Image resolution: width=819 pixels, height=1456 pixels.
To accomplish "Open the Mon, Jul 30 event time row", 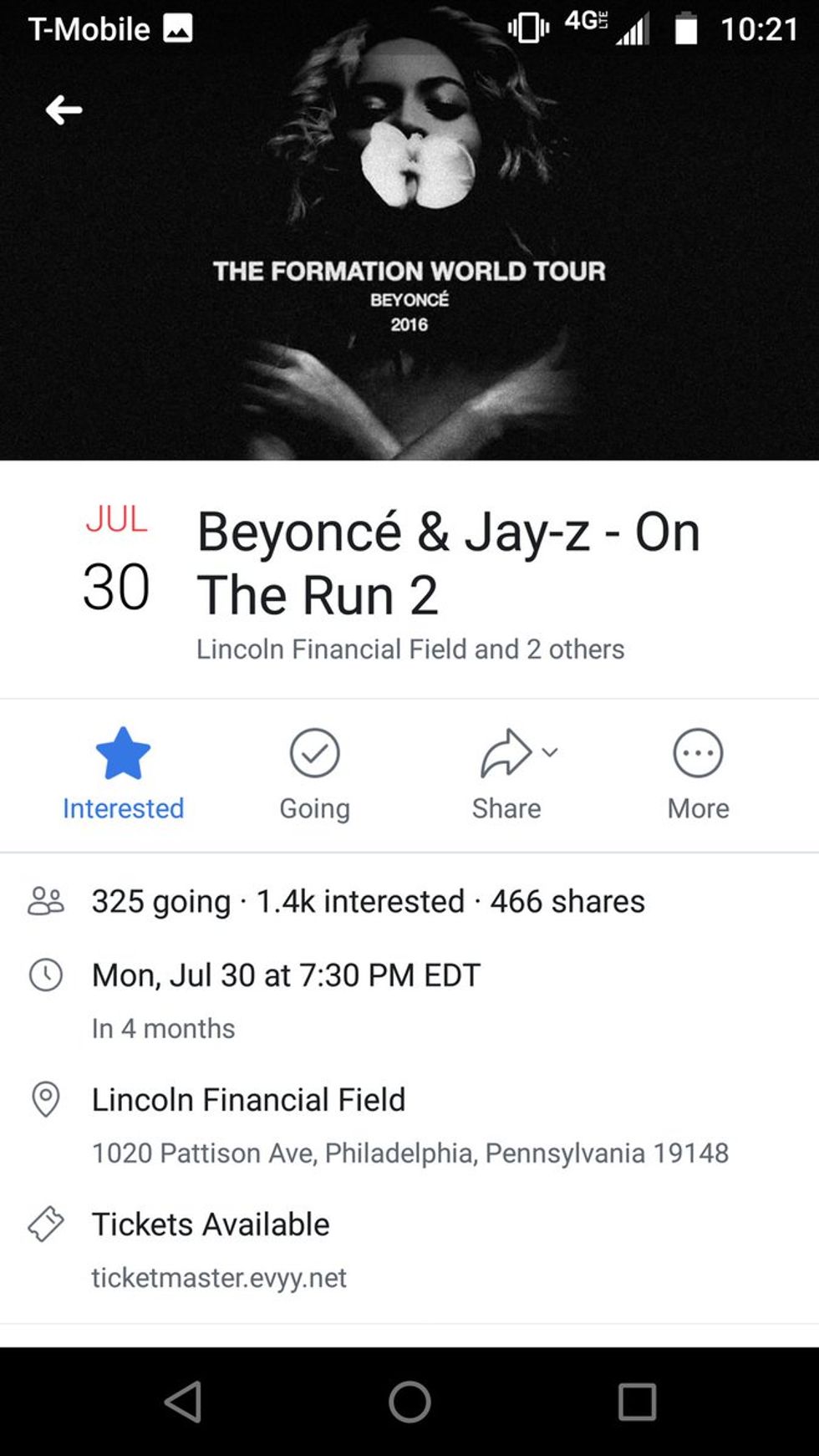I will click(286, 975).
